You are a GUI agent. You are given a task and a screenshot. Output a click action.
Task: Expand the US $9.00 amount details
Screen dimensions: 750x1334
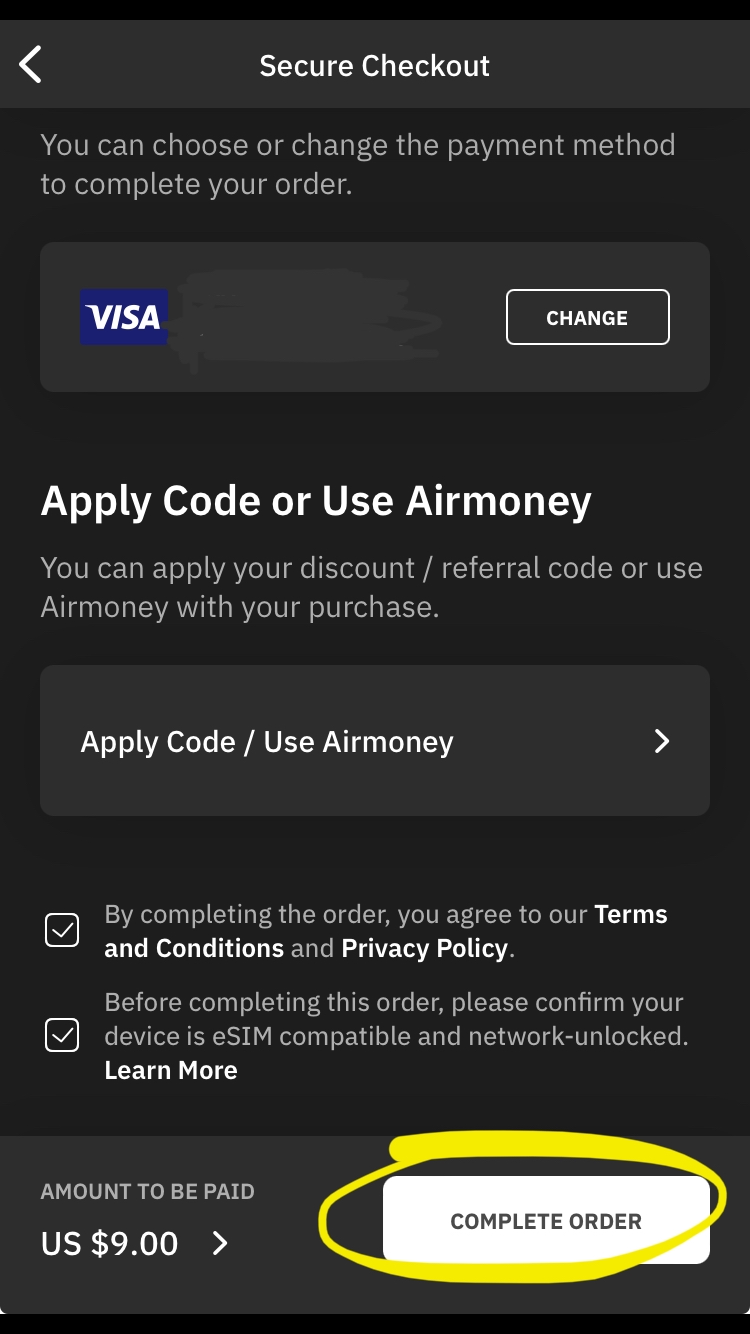(135, 1243)
